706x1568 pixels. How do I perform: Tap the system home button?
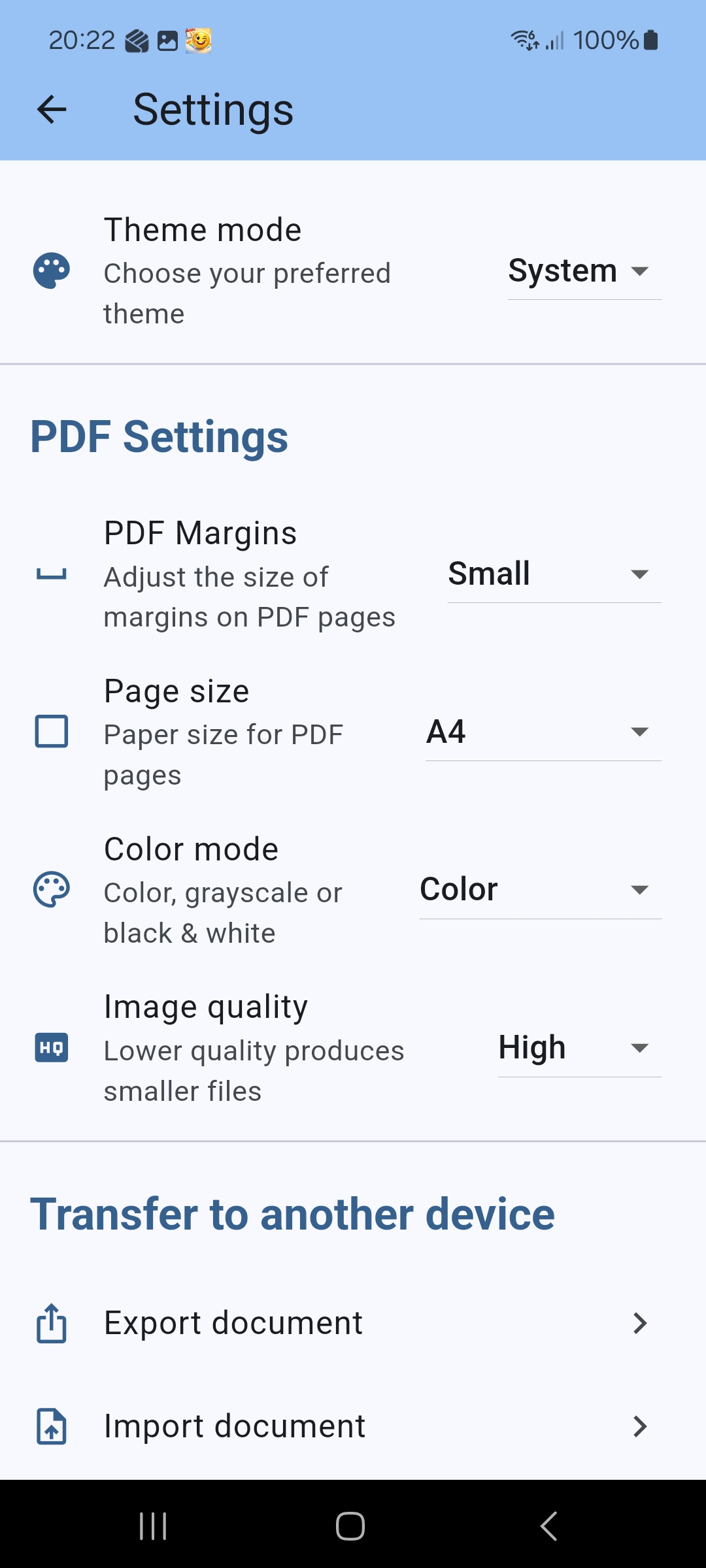[x=350, y=1526]
